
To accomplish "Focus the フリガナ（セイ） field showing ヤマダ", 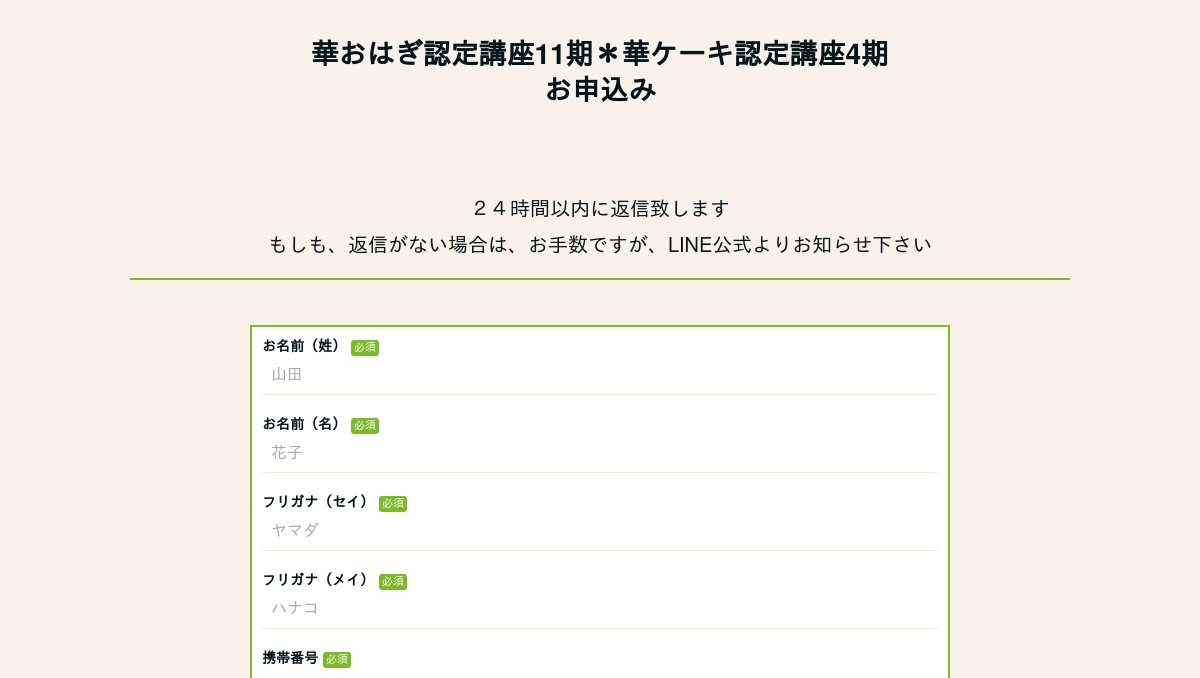I will (600, 531).
